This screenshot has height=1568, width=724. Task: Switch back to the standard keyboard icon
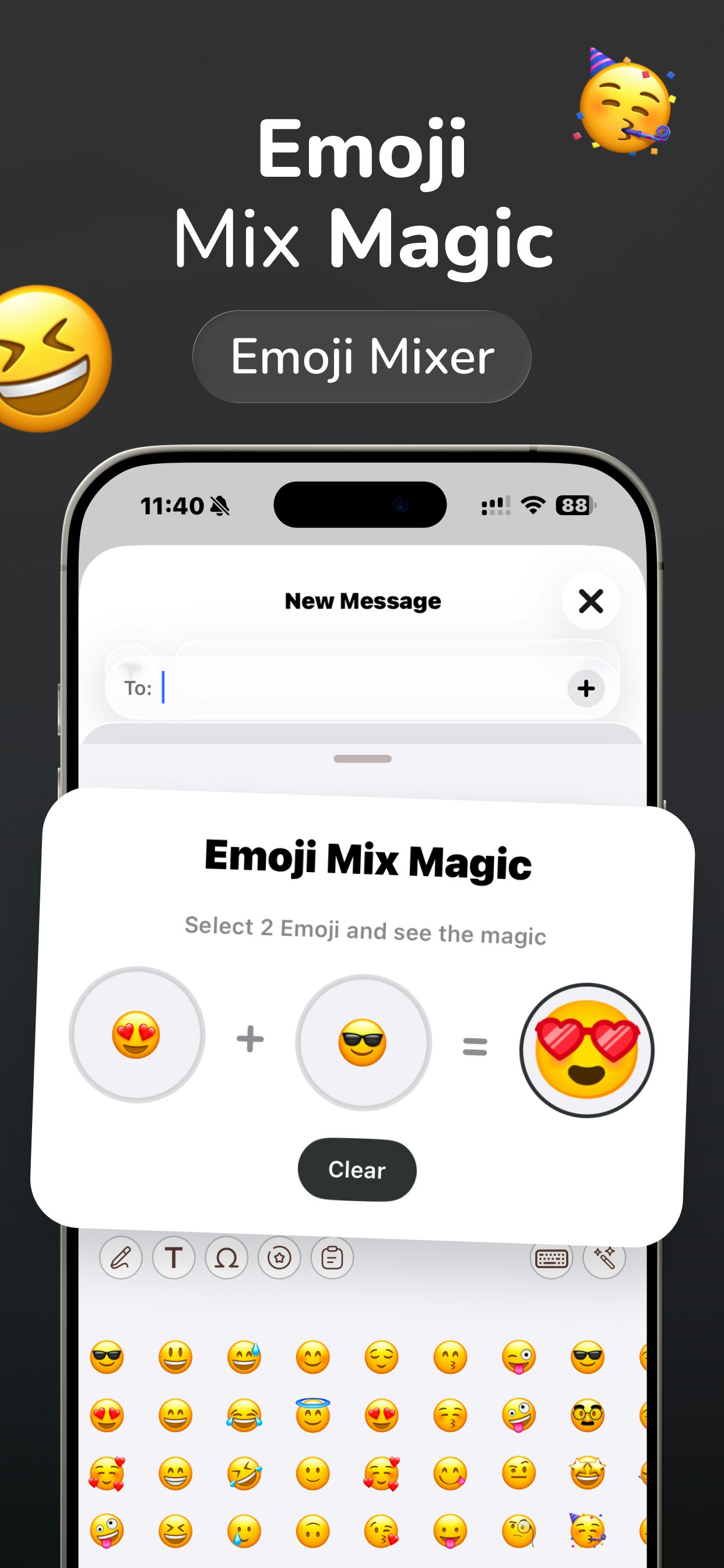tap(551, 1258)
